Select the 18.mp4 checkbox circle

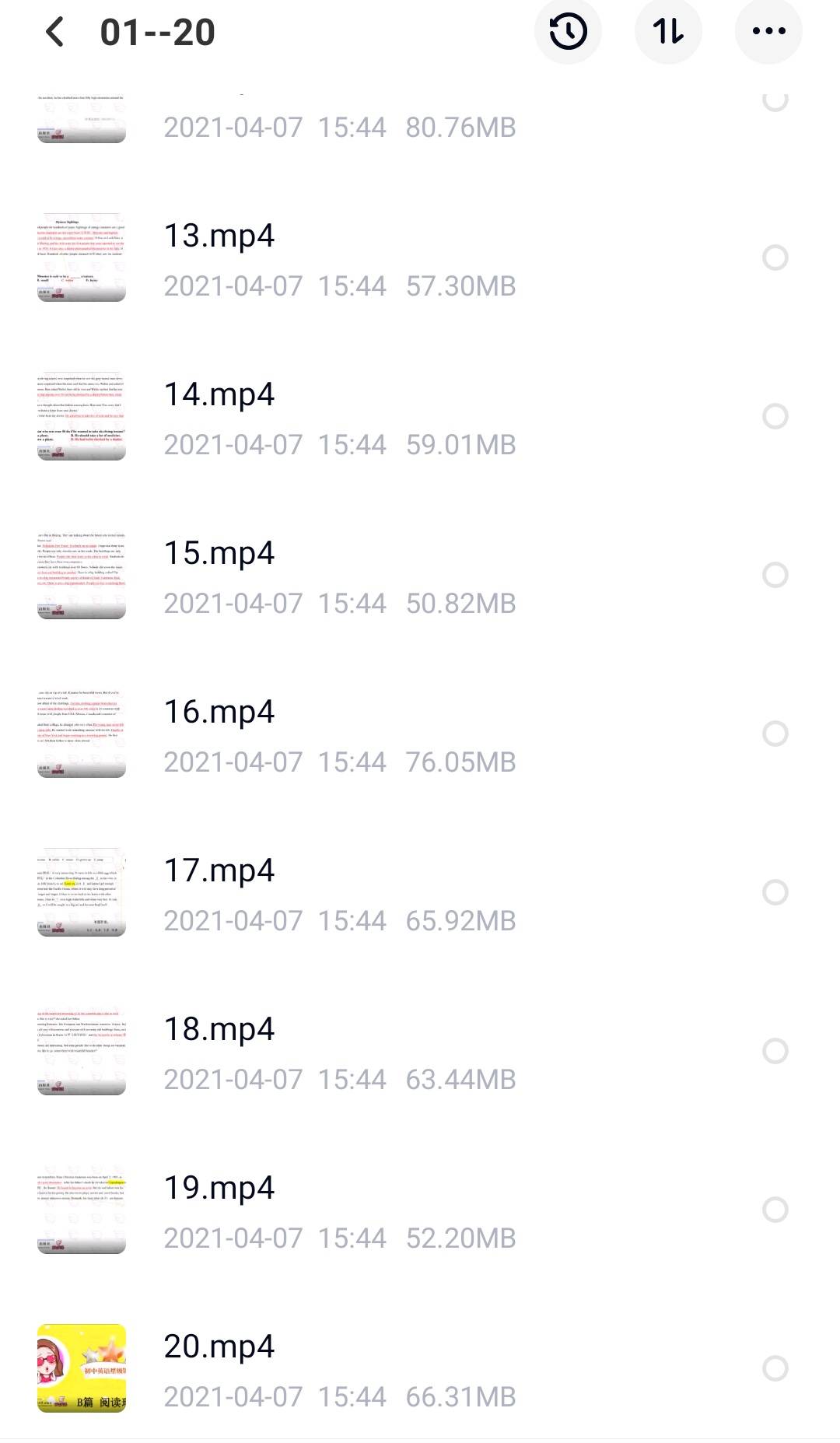click(775, 1051)
